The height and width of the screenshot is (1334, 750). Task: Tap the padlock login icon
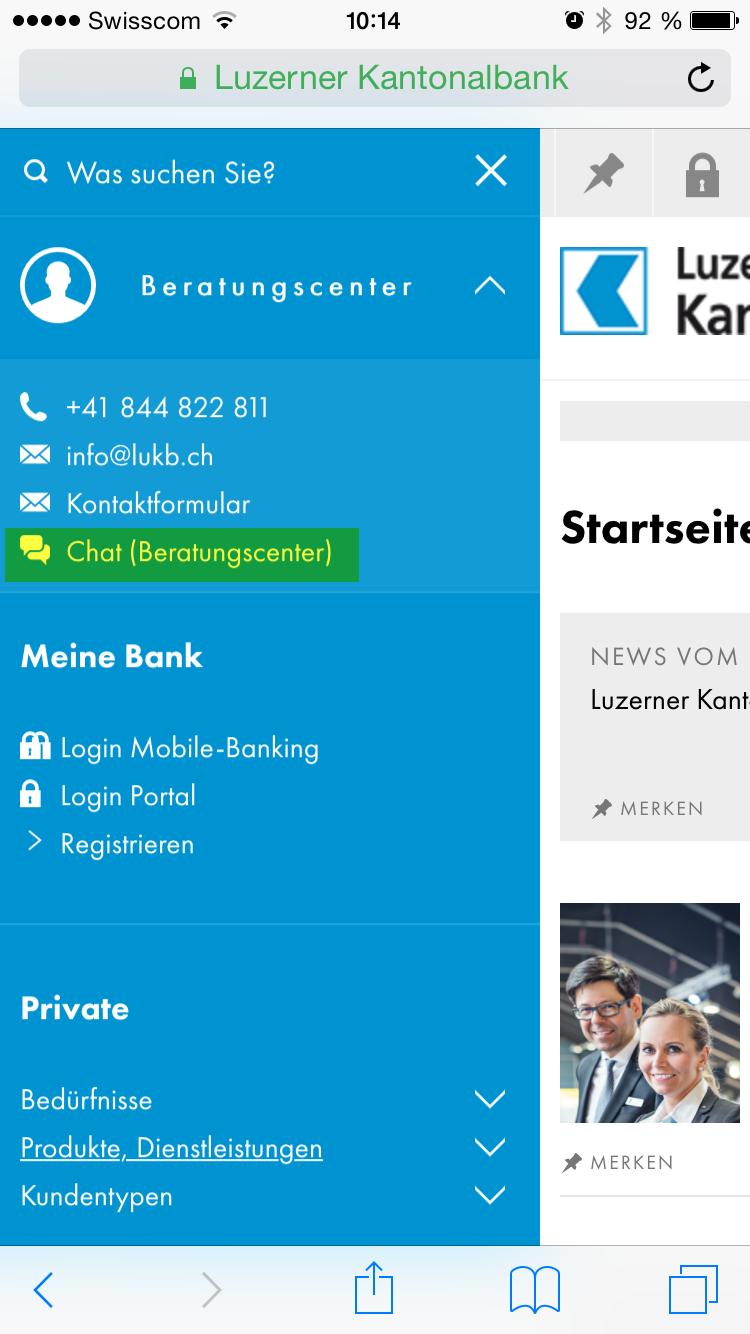point(702,174)
